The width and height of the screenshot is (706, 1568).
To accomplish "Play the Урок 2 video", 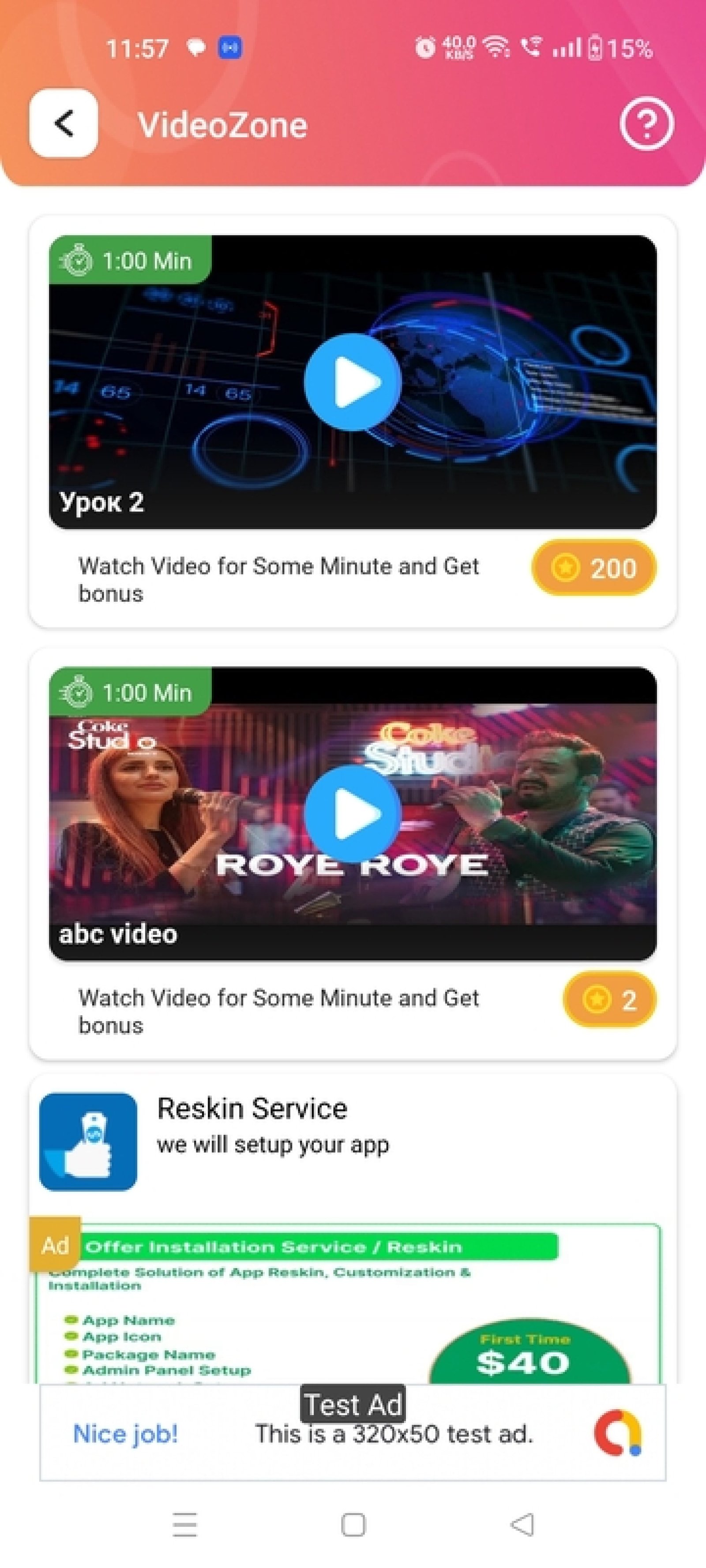I will (x=353, y=382).
